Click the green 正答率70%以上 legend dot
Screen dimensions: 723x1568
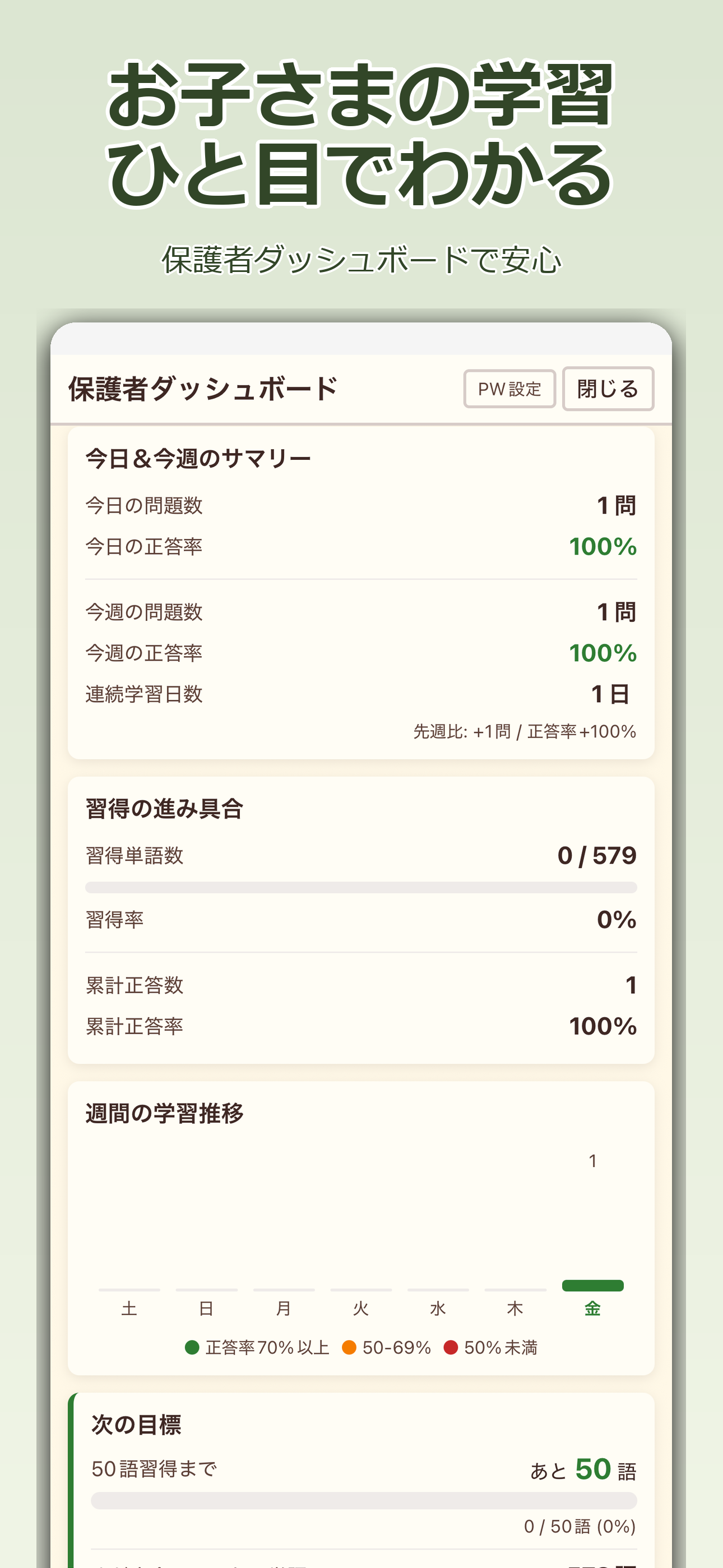(x=192, y=1347)
